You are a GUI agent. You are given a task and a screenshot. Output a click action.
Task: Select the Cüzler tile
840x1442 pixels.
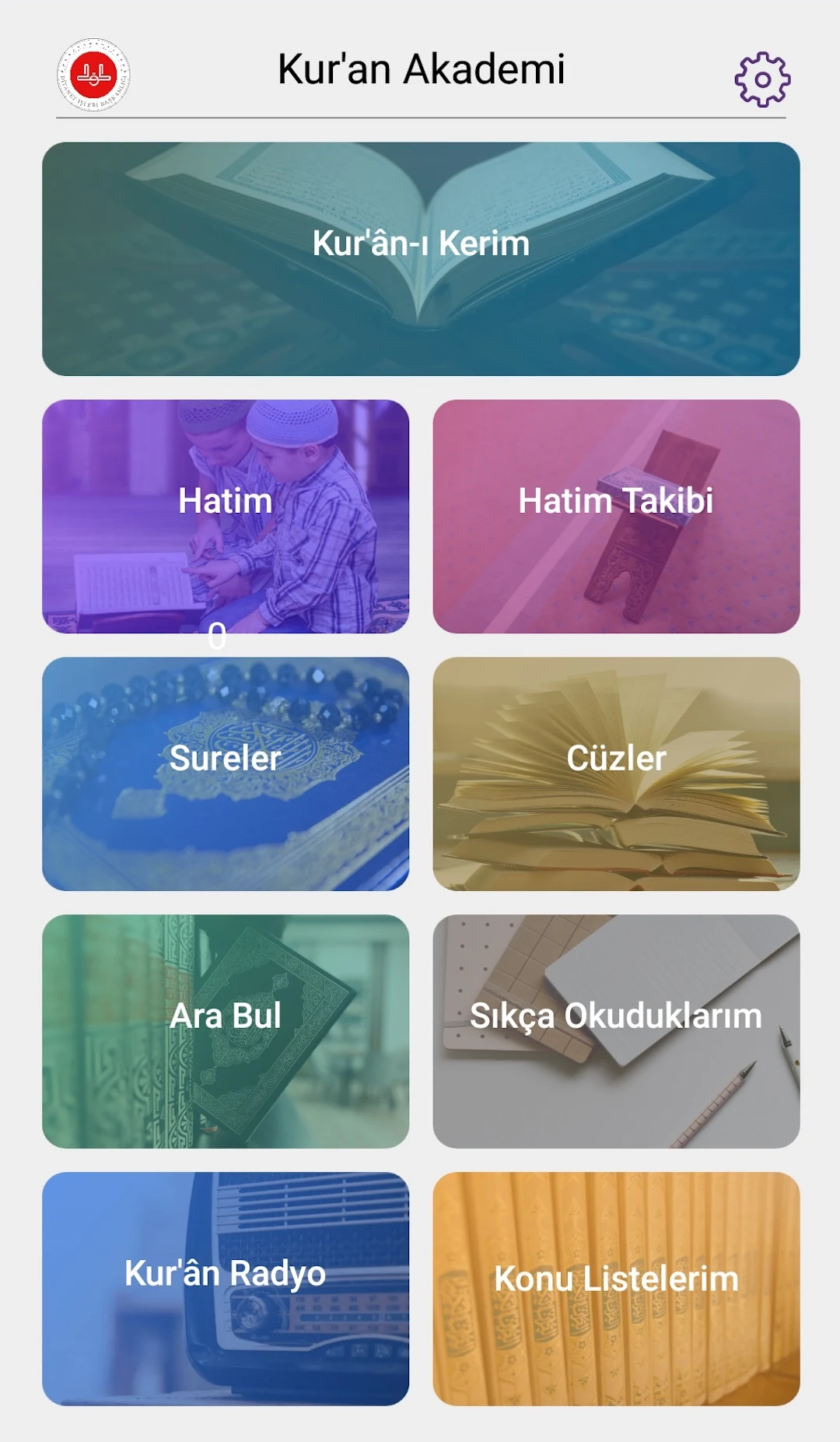616,774
